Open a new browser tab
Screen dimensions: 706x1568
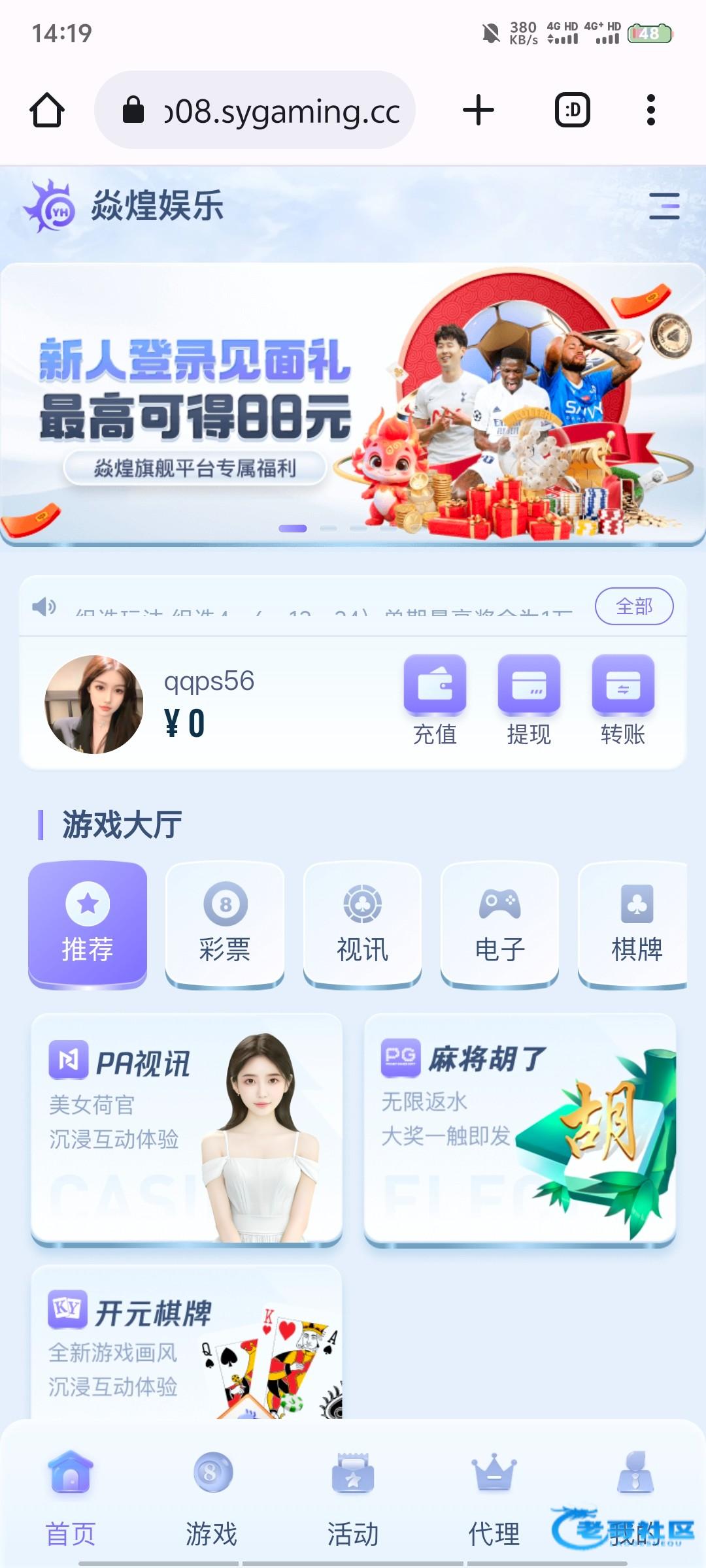click(479, 110)
